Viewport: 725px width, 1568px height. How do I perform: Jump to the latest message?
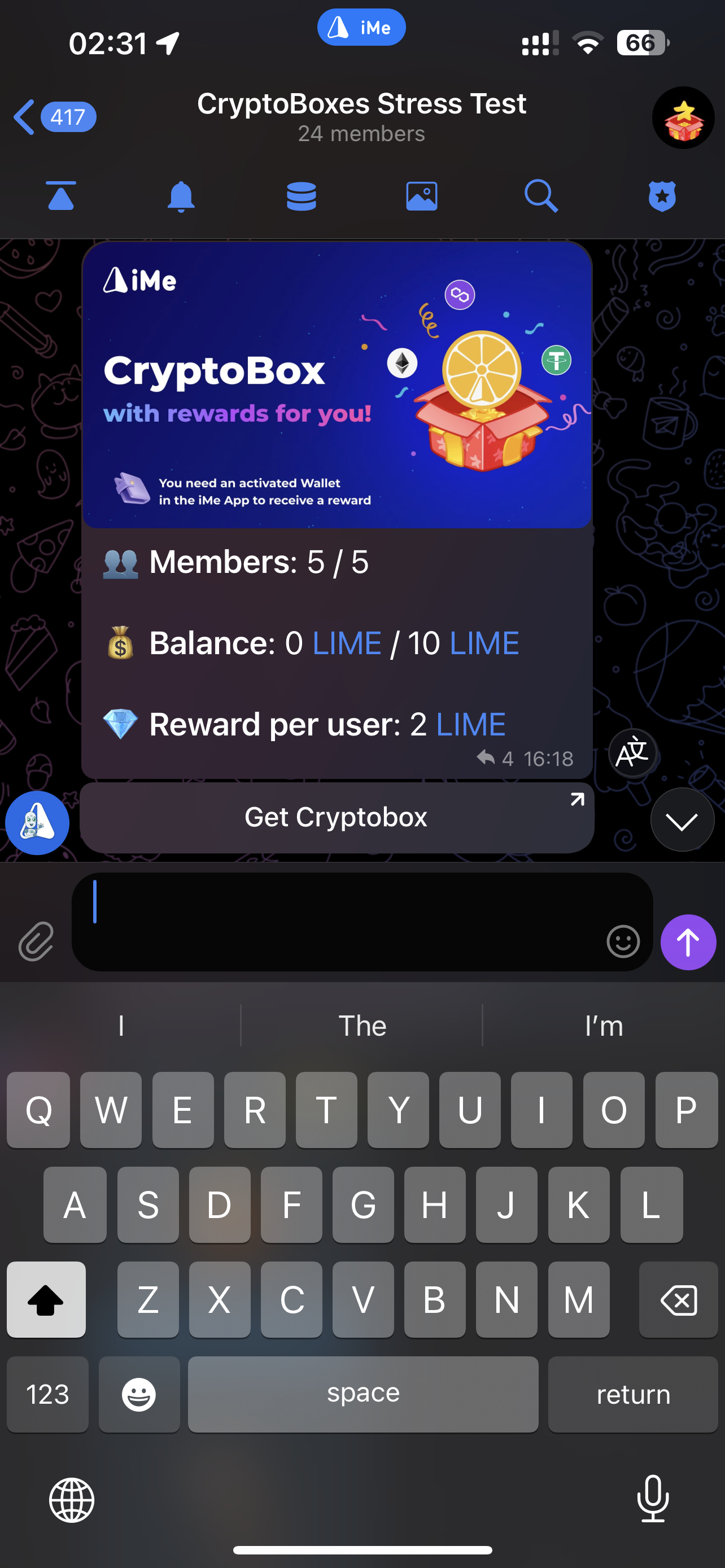pyautogui.click(x=682, y=821)
